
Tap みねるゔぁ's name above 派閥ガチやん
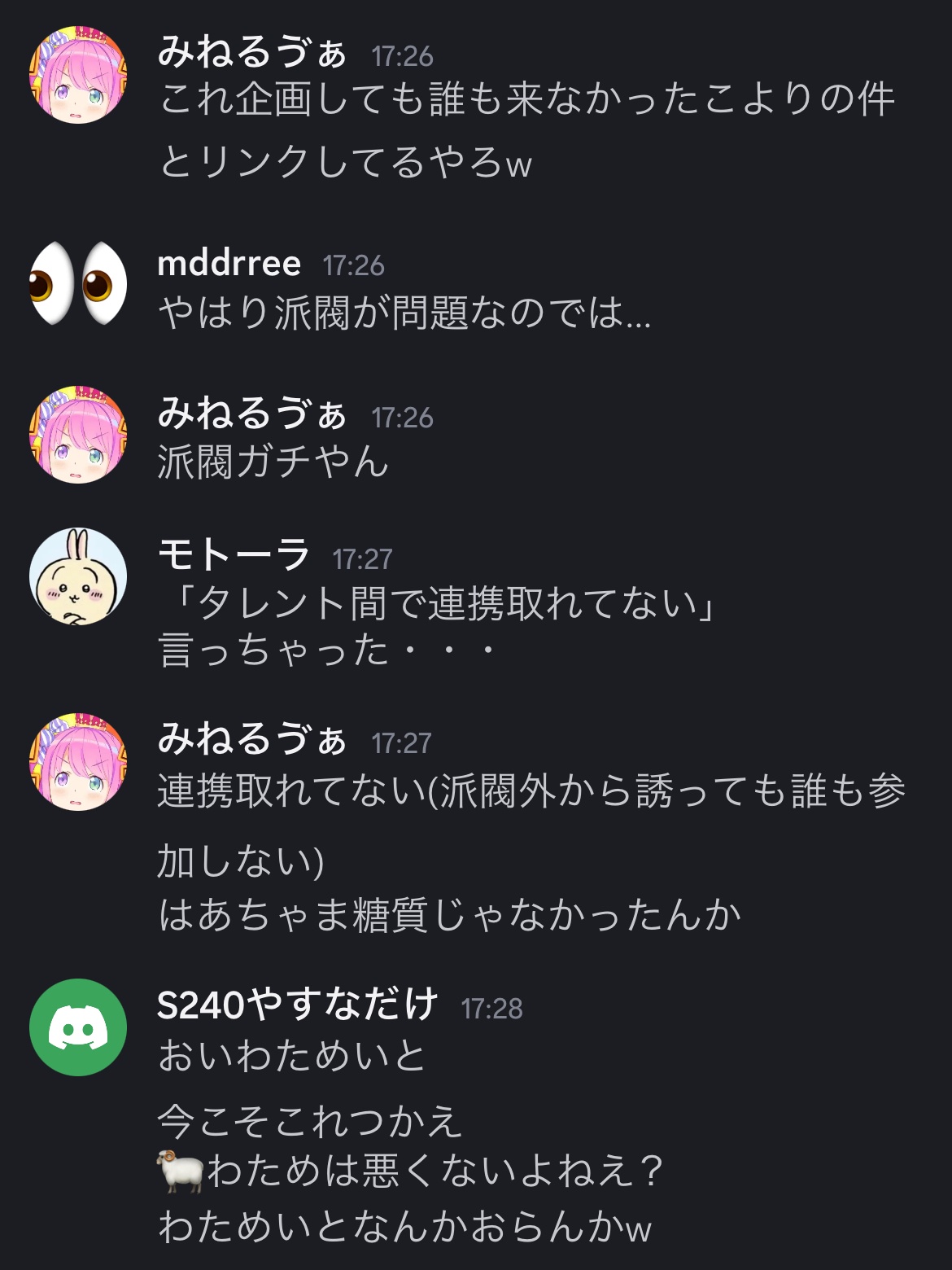pyautogui.click(x=251, y=415)
